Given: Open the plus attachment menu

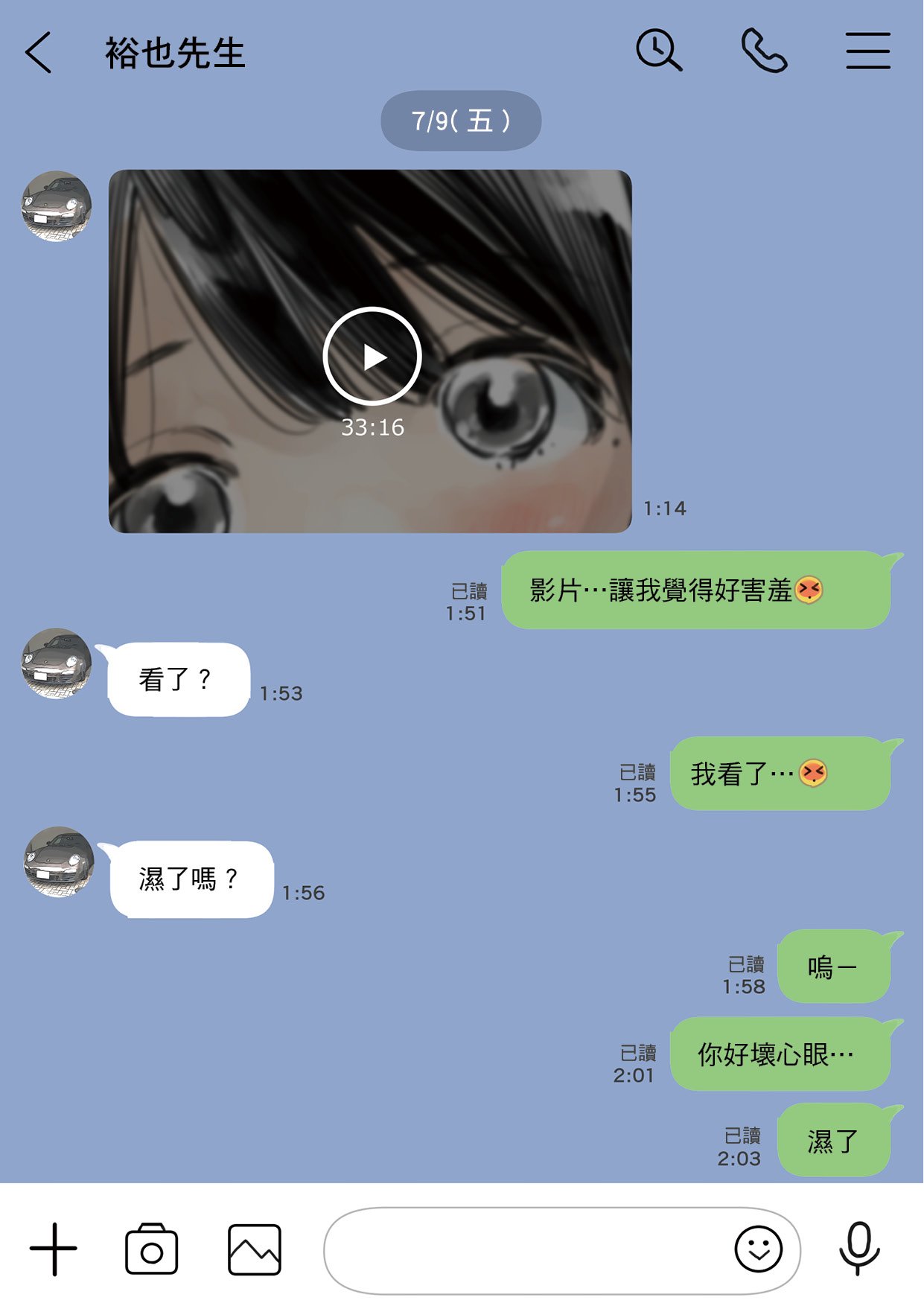Looking at the screenshot, I should coord(54,1249).
